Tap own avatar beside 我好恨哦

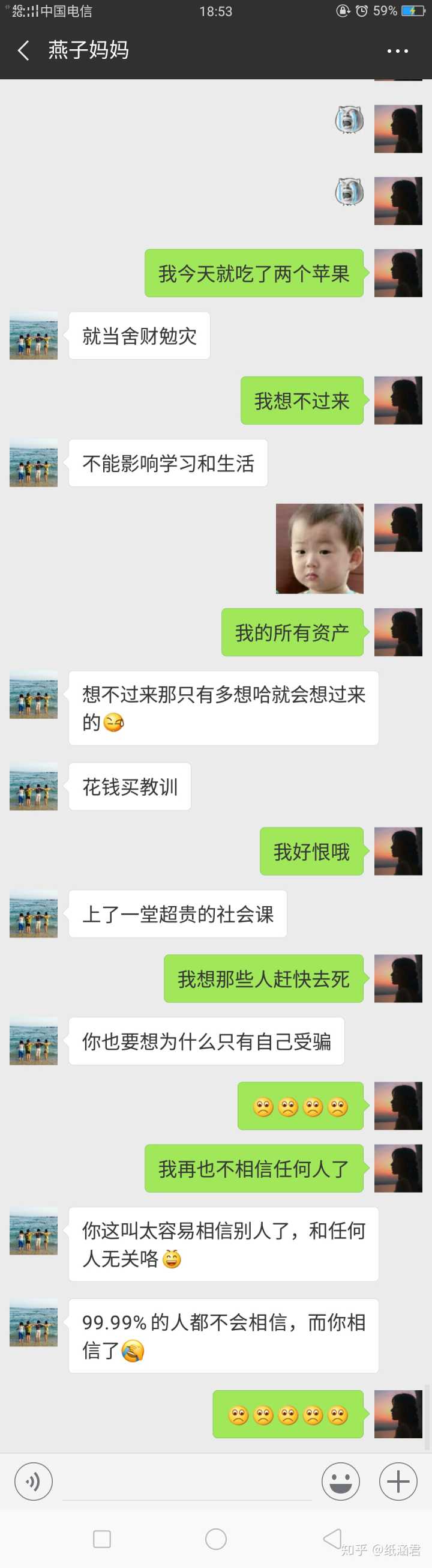(x=398, y=851)
